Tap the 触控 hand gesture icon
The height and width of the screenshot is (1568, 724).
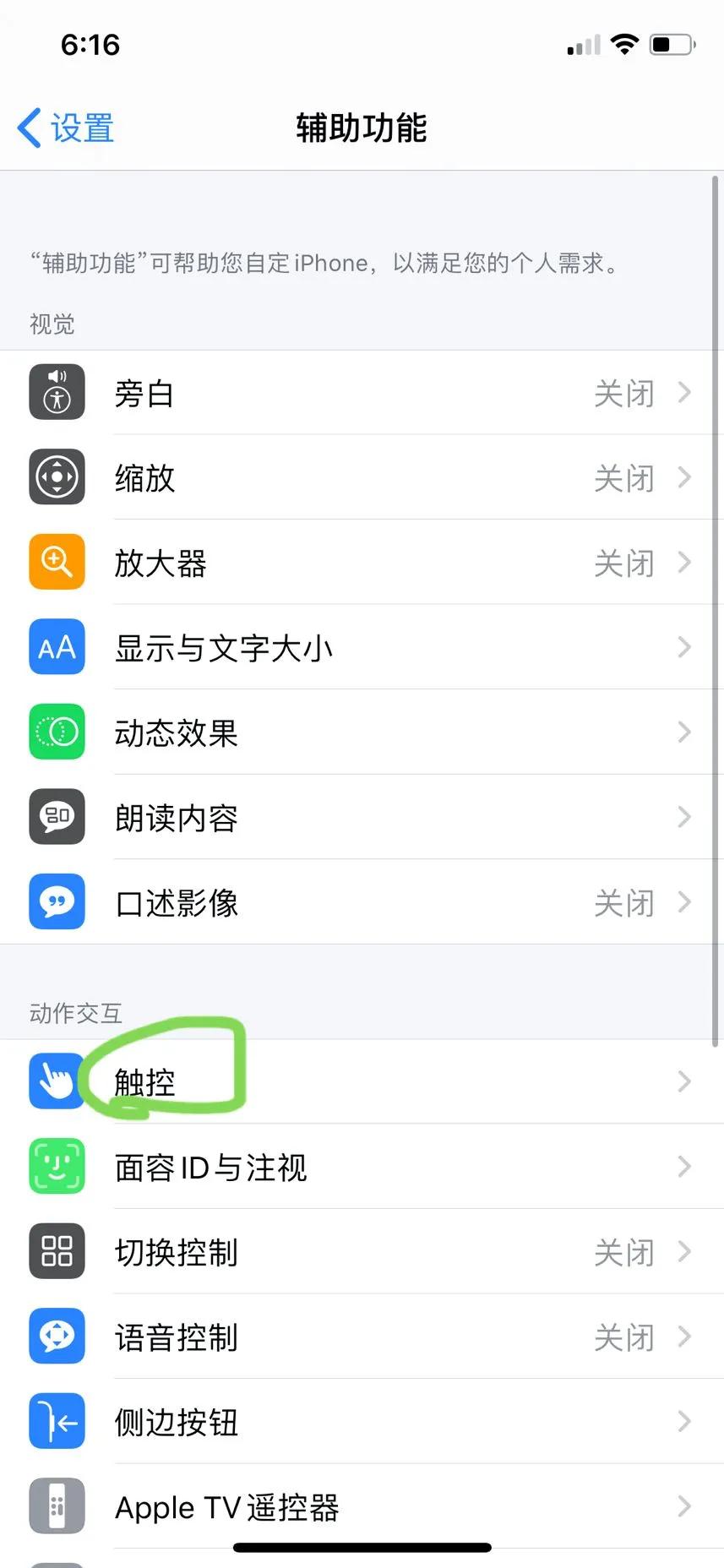57,1082
